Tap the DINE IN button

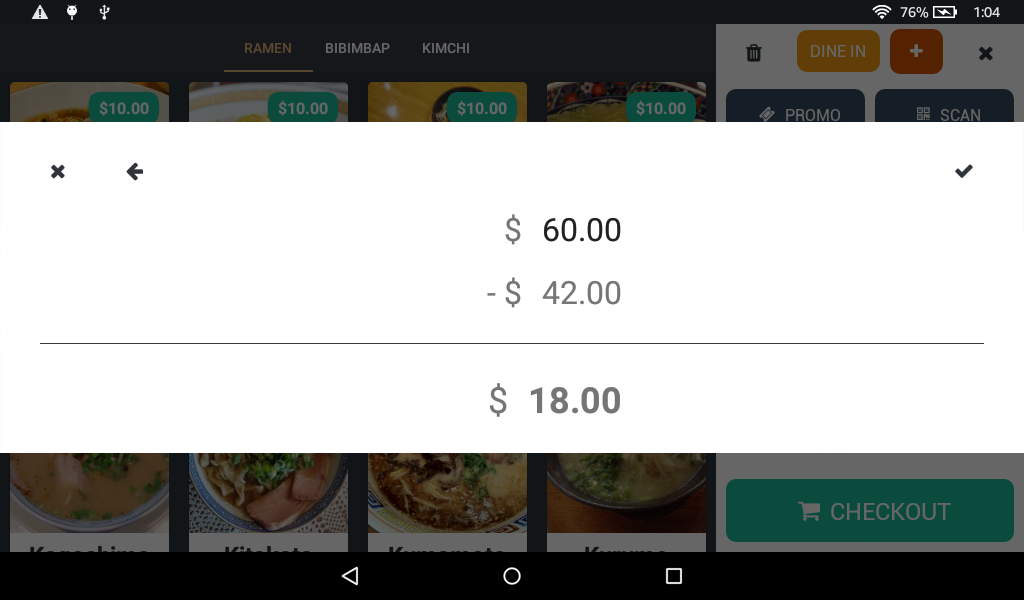click(838, 51)
